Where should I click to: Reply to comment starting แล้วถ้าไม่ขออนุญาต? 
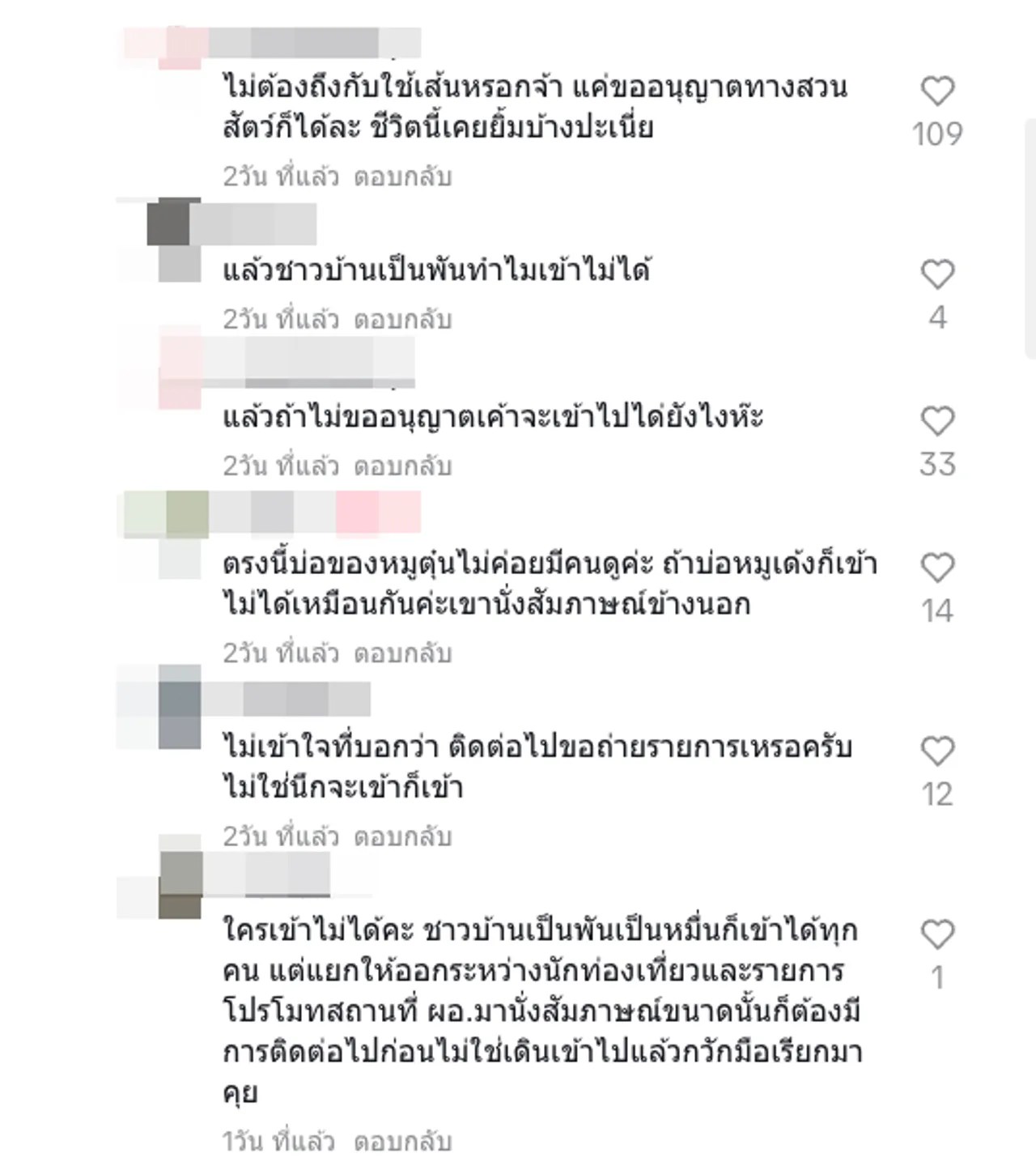(402, 466)
